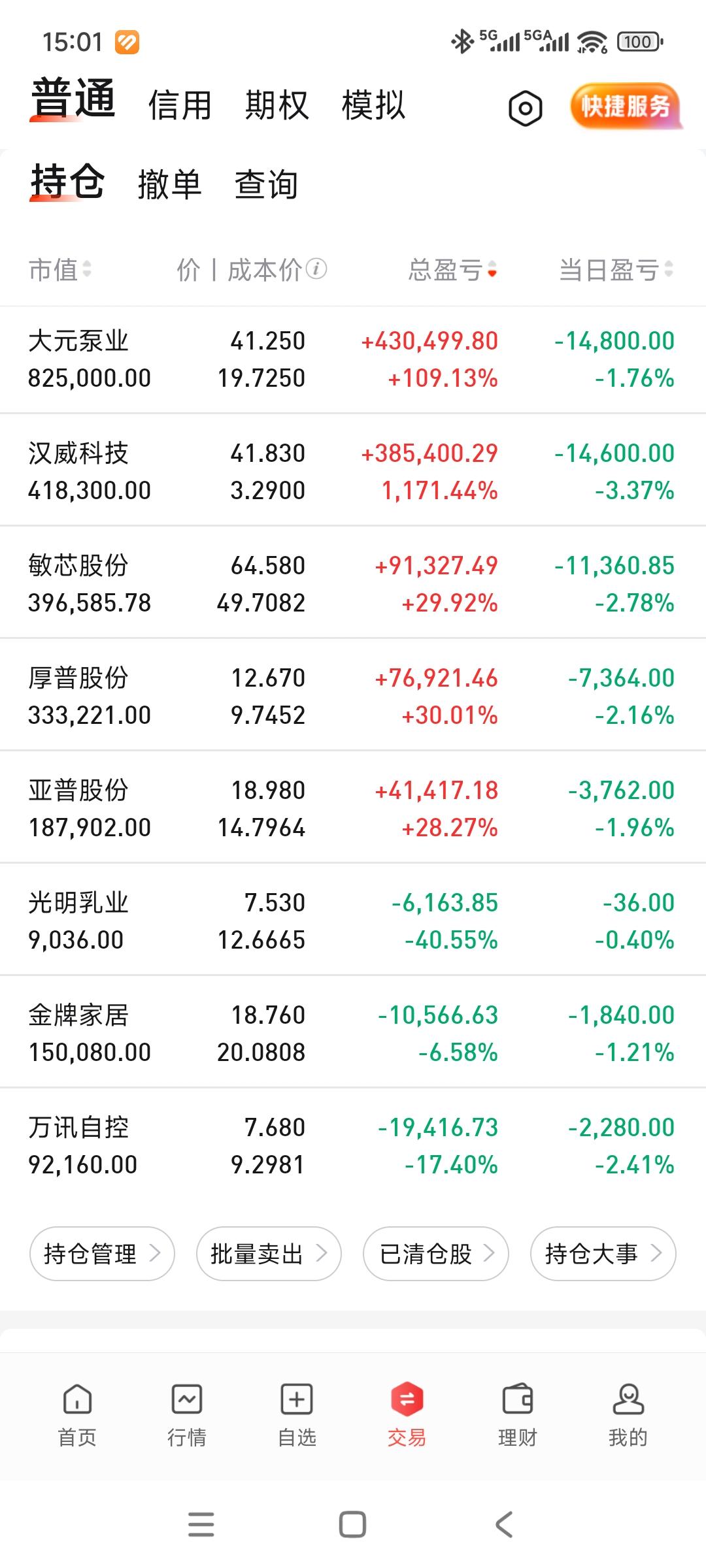The width and height of the screenshot is (706, 1568).
Task: Open 批量卖出 batch sell
Action: tap(268, 1253)
